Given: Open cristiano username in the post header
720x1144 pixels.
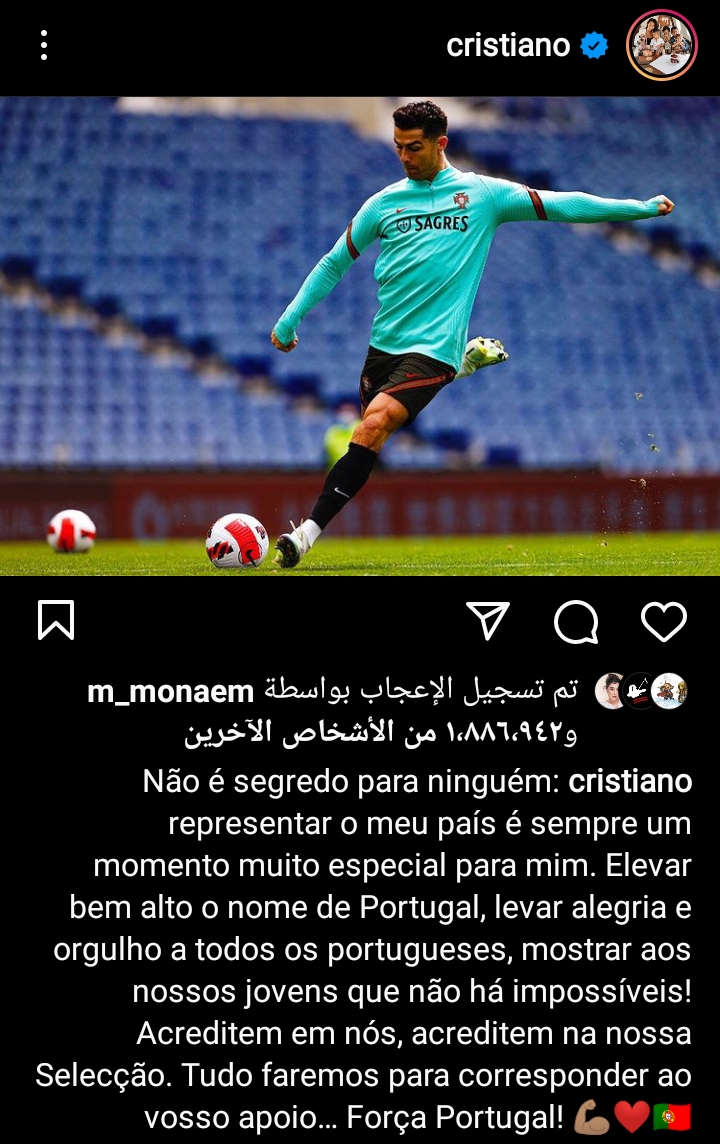Looking at the screenshot, I should pyautogui.click(x=508, y=45).
